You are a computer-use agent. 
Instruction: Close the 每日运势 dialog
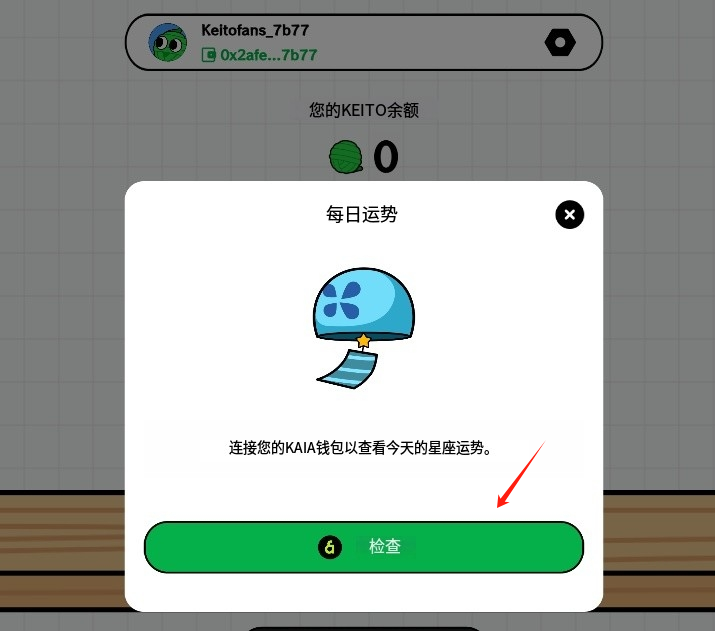tap(569, 214)
